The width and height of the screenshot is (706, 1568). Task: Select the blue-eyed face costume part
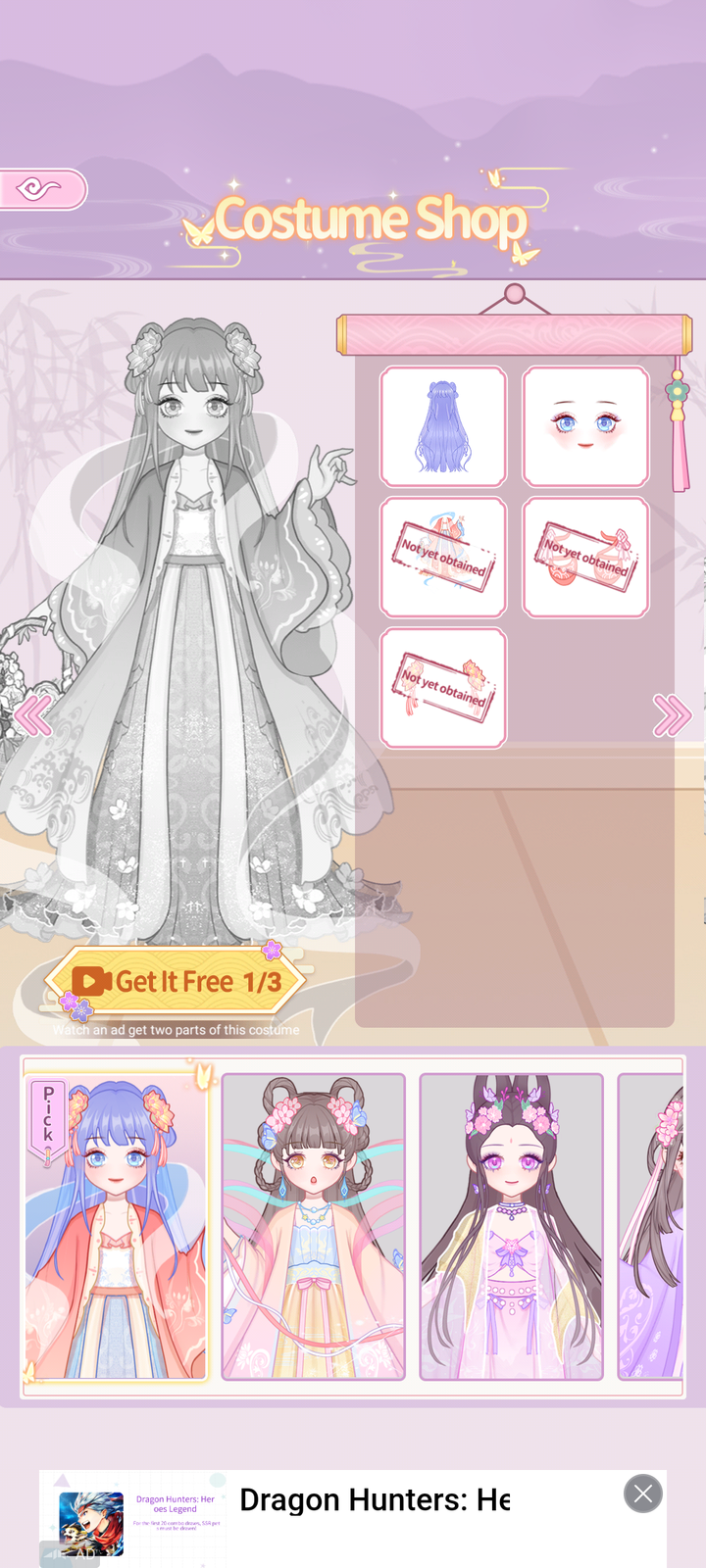click(x=585, y=426)
